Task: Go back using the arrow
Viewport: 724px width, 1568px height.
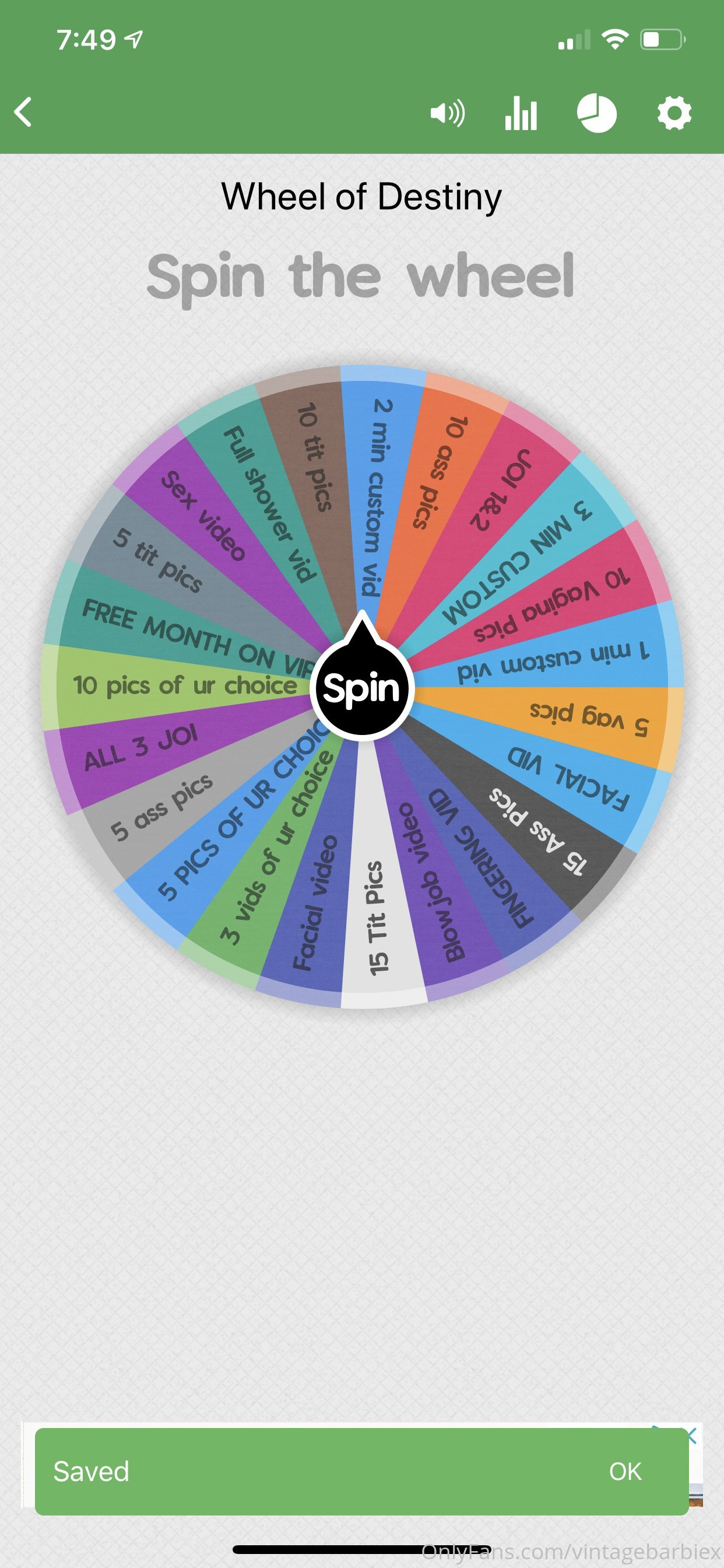Action: (x=23, y=112)
